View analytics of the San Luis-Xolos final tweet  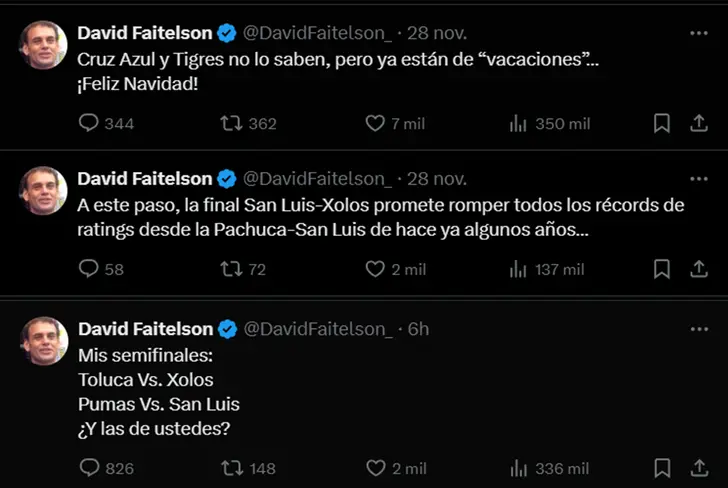pos(518,269)
